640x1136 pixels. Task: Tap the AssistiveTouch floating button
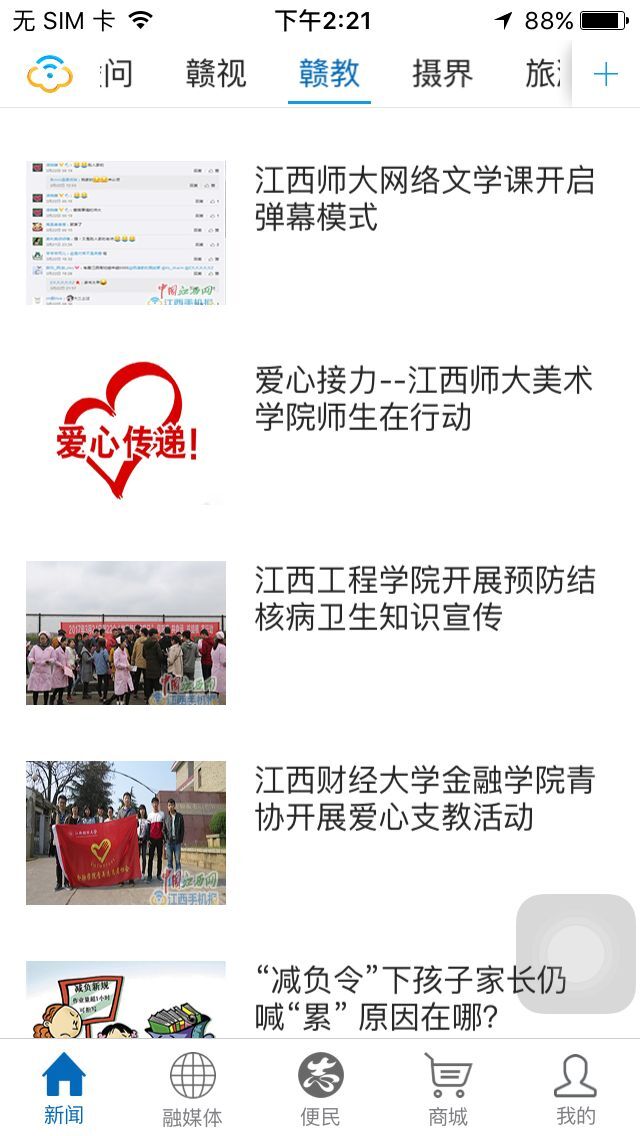pos(576,954)
